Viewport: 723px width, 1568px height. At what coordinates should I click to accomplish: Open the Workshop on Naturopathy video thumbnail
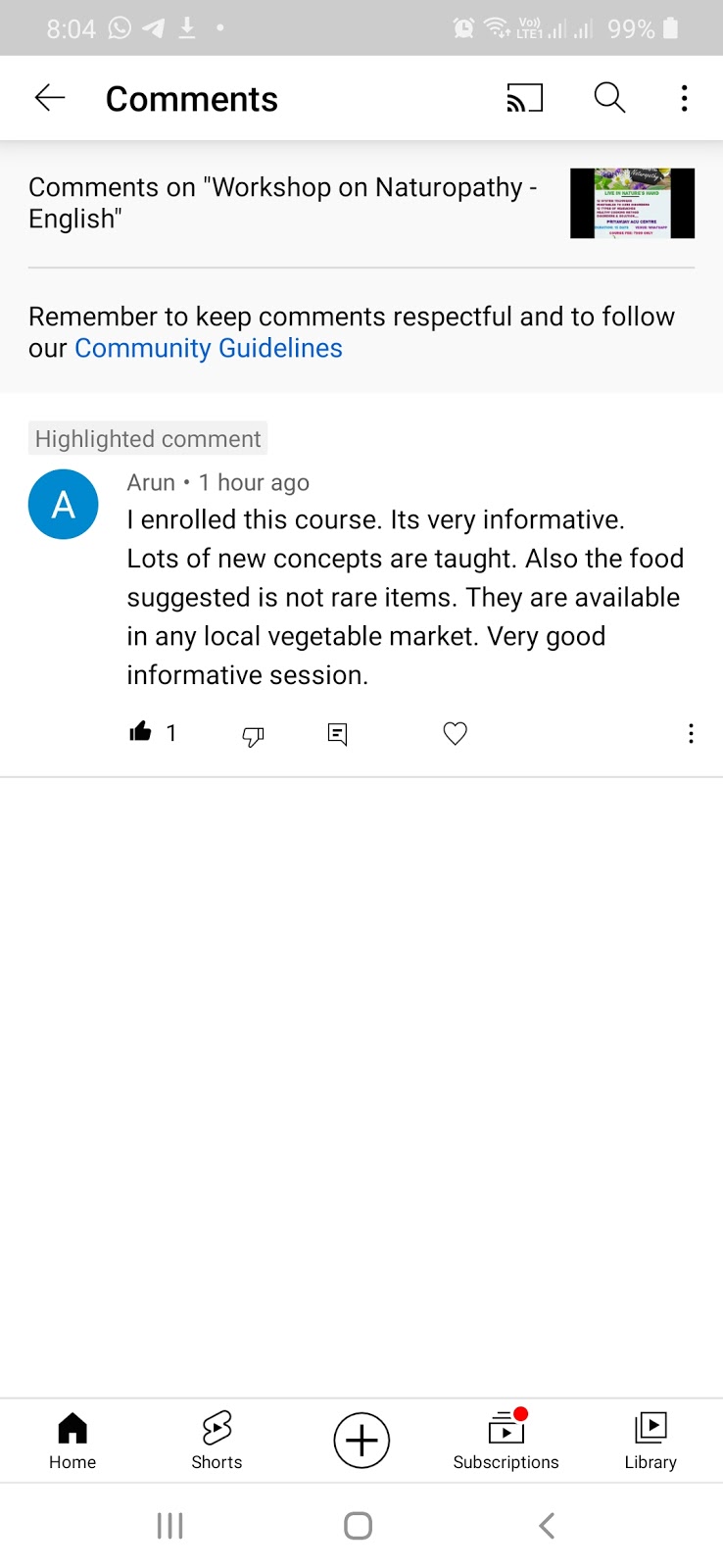pos(632,203)
